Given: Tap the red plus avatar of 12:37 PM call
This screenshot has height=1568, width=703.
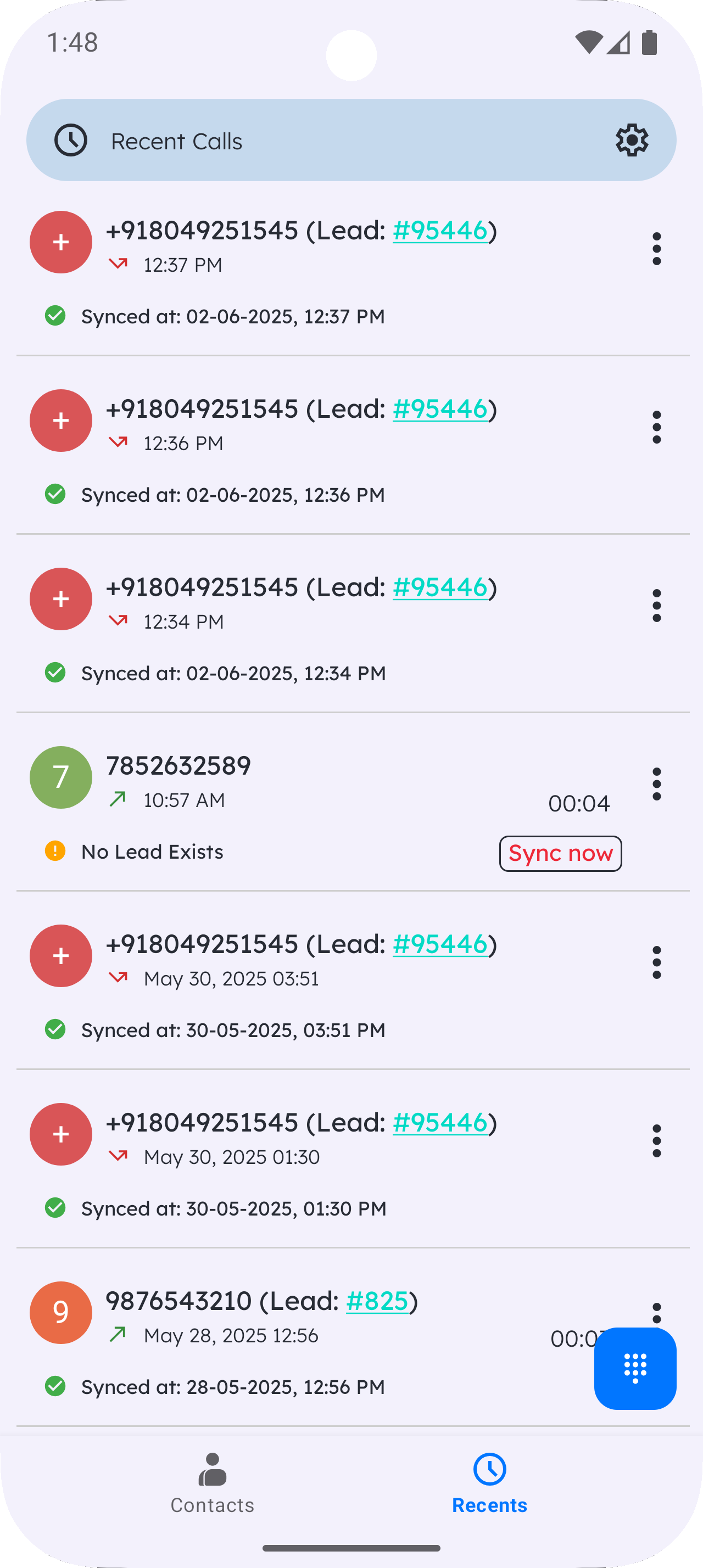Looking at the screenshot, I should coord(61,242).
